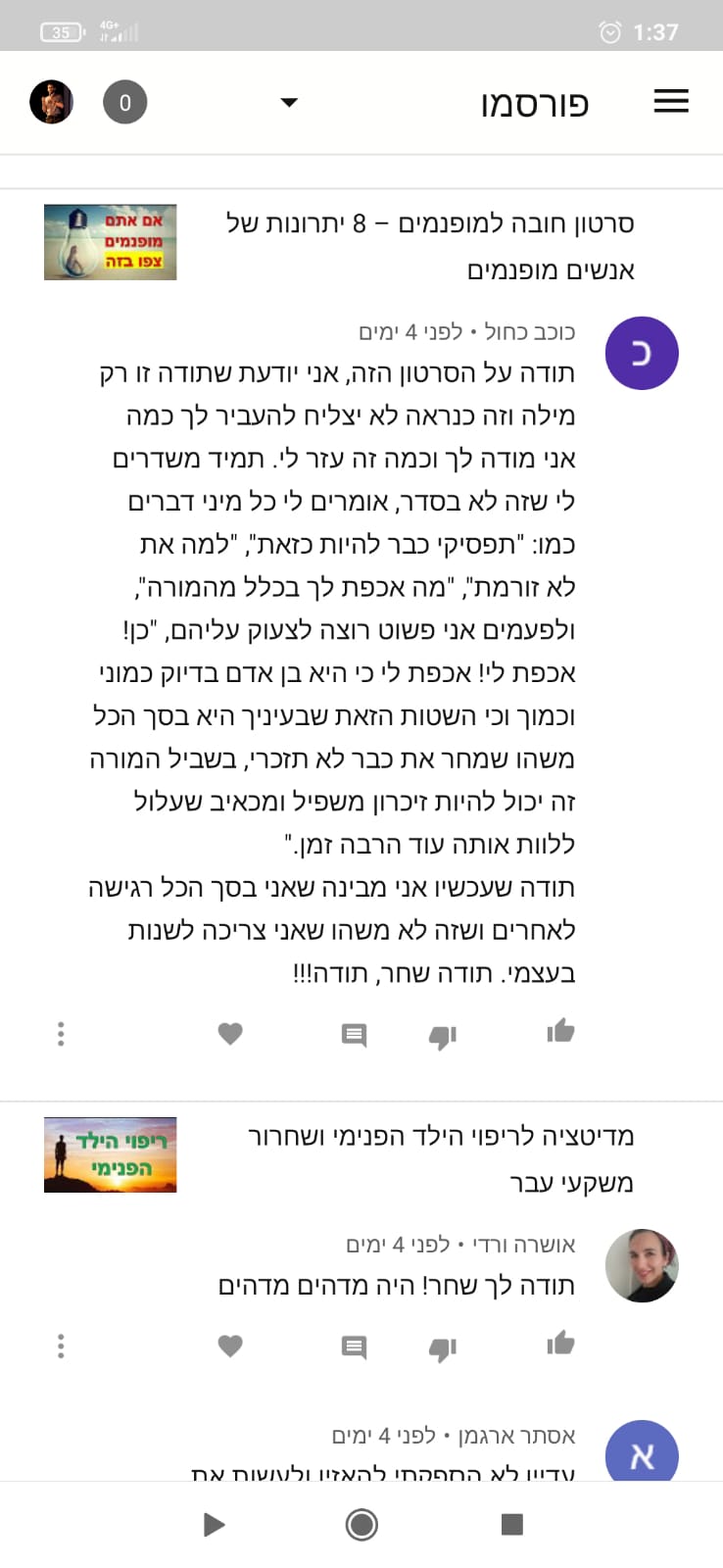Open אושרה ורדי's profile picture
This screenshot has height=1568, width=723.
tap(642, 1265)
